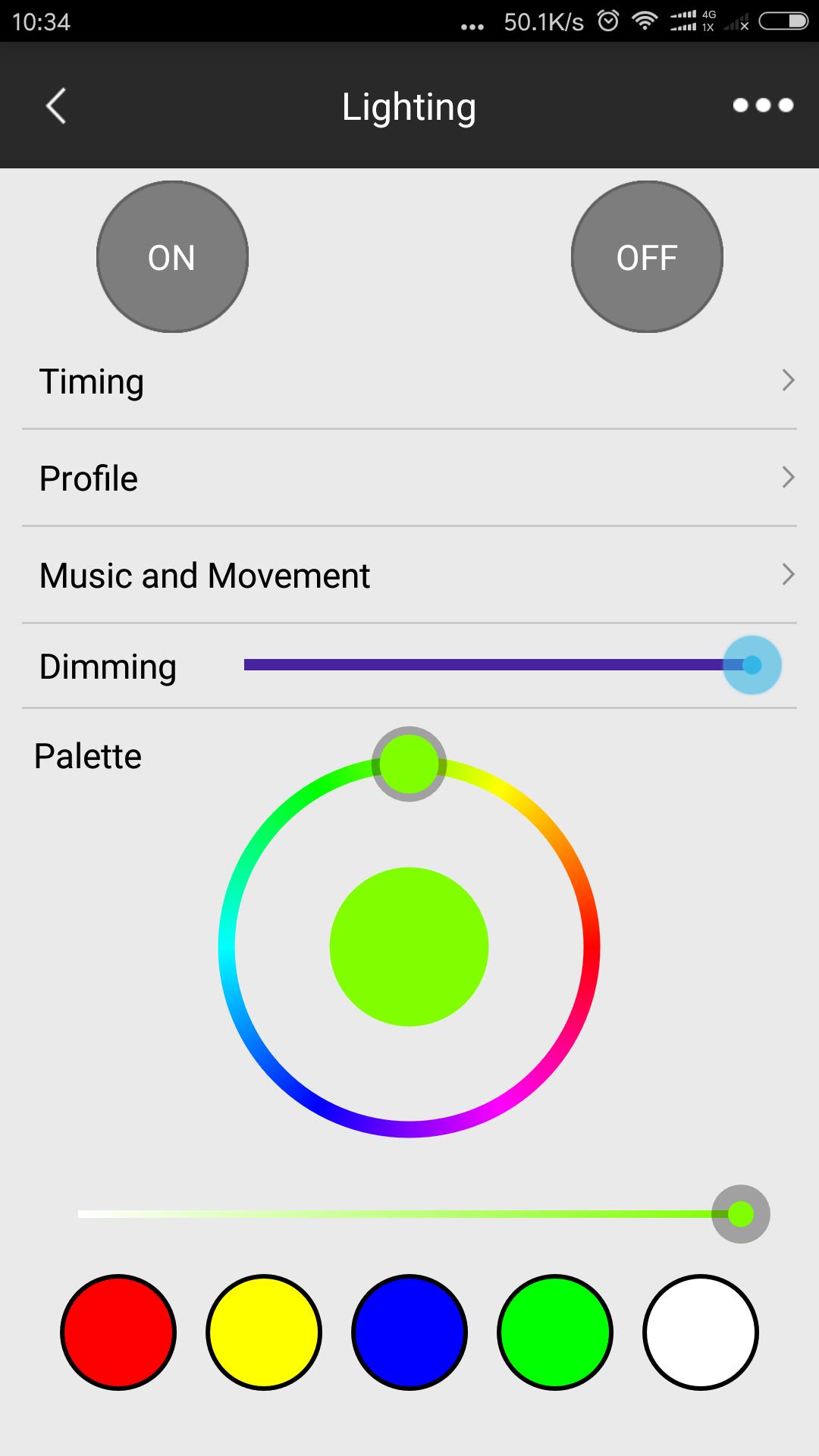Turn the light ON
Screen dimensions: 819x1456
172,257
